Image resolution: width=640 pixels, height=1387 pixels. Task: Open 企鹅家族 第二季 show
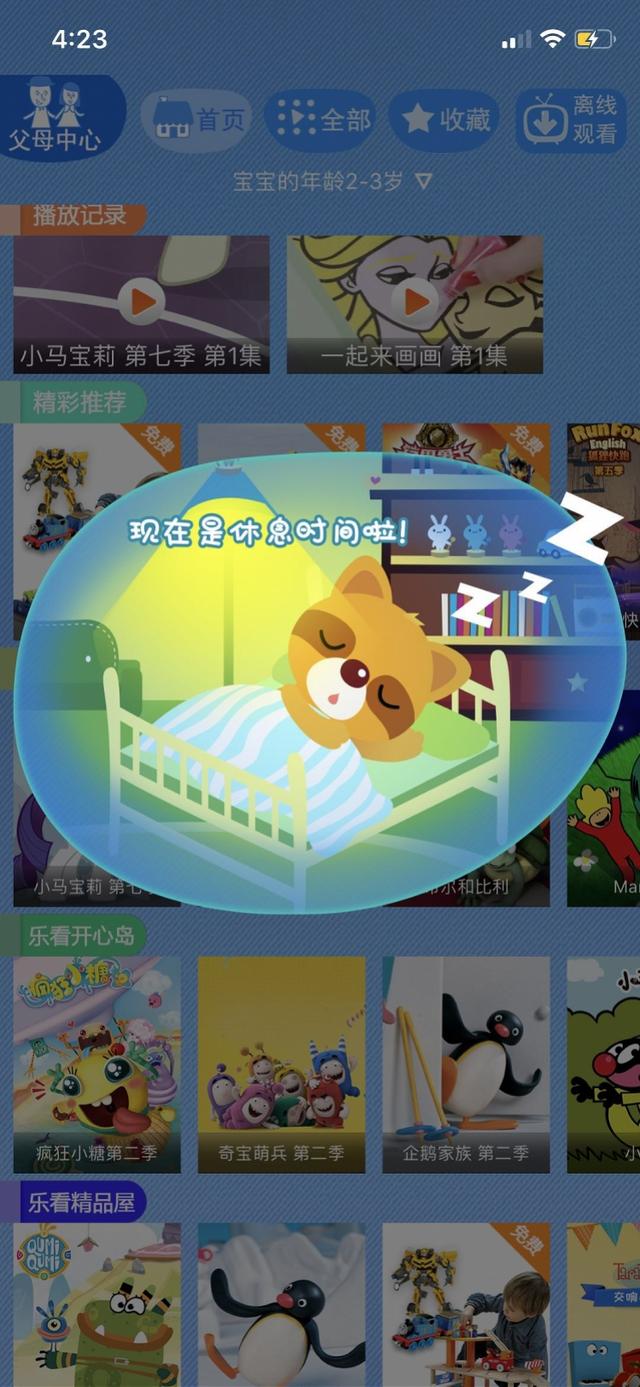pyautogui.click(x=466, y=1064)
